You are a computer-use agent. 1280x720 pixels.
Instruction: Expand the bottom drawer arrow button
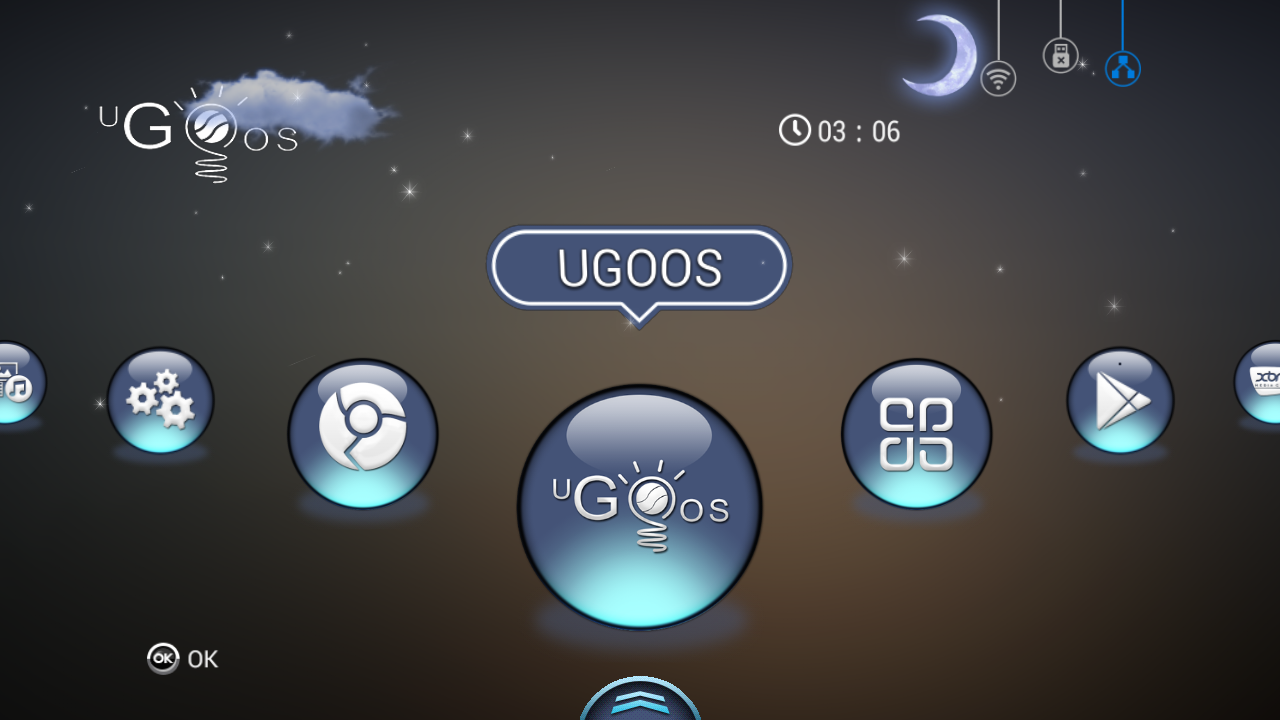click(x=640, y=700)
